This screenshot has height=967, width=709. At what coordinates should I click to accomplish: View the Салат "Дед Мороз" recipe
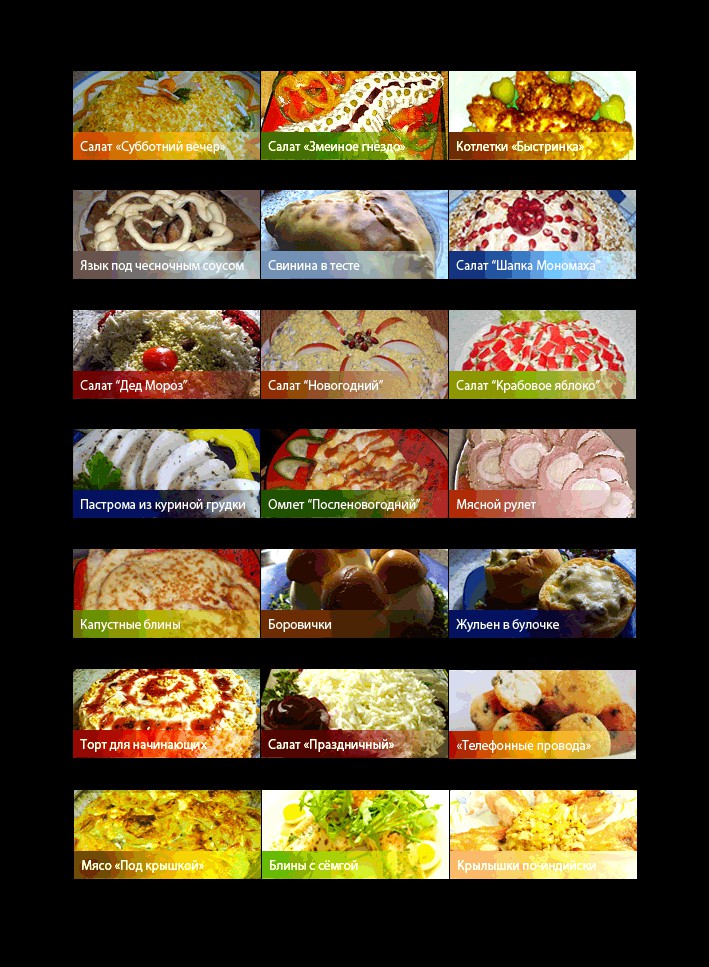click(166, 354)
